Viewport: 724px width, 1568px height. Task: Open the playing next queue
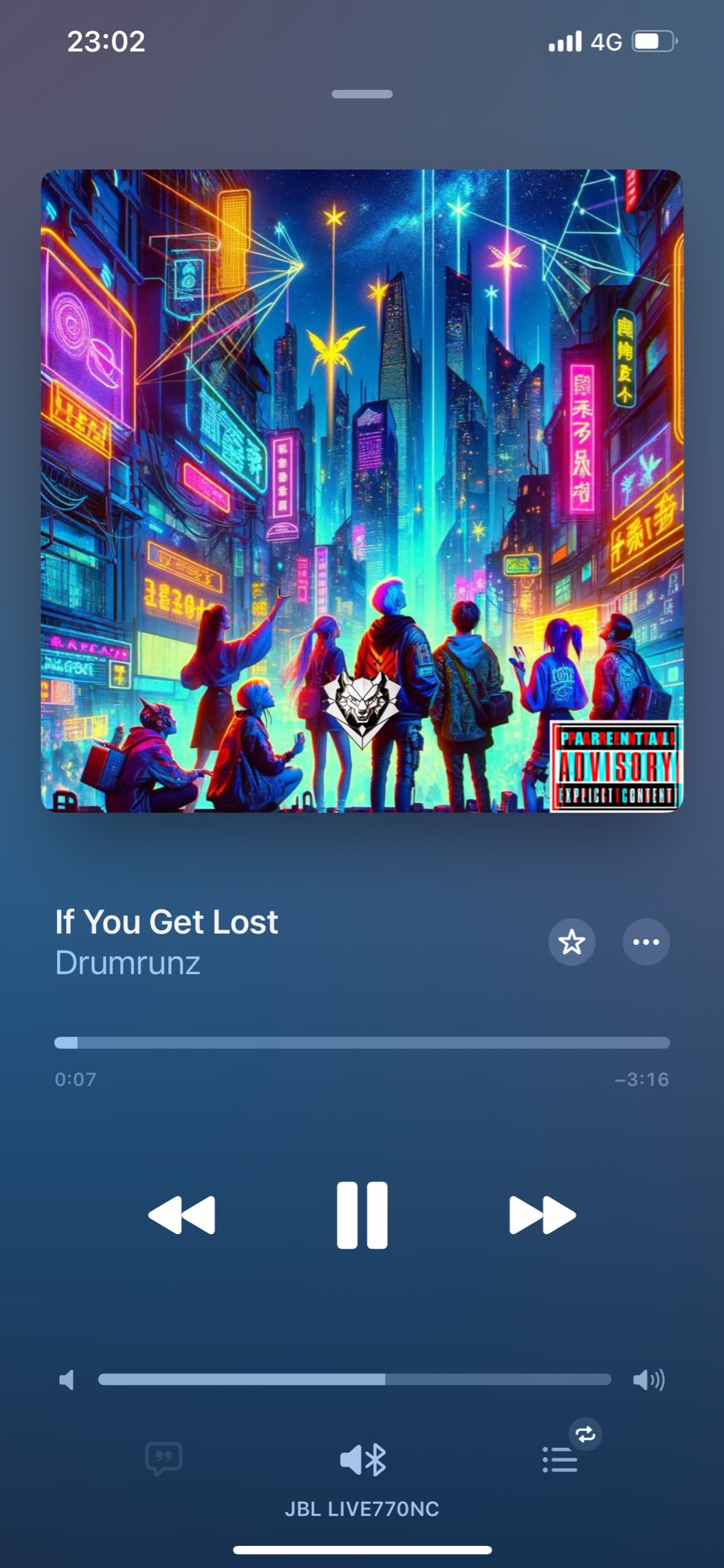[x=560, y=1459]
